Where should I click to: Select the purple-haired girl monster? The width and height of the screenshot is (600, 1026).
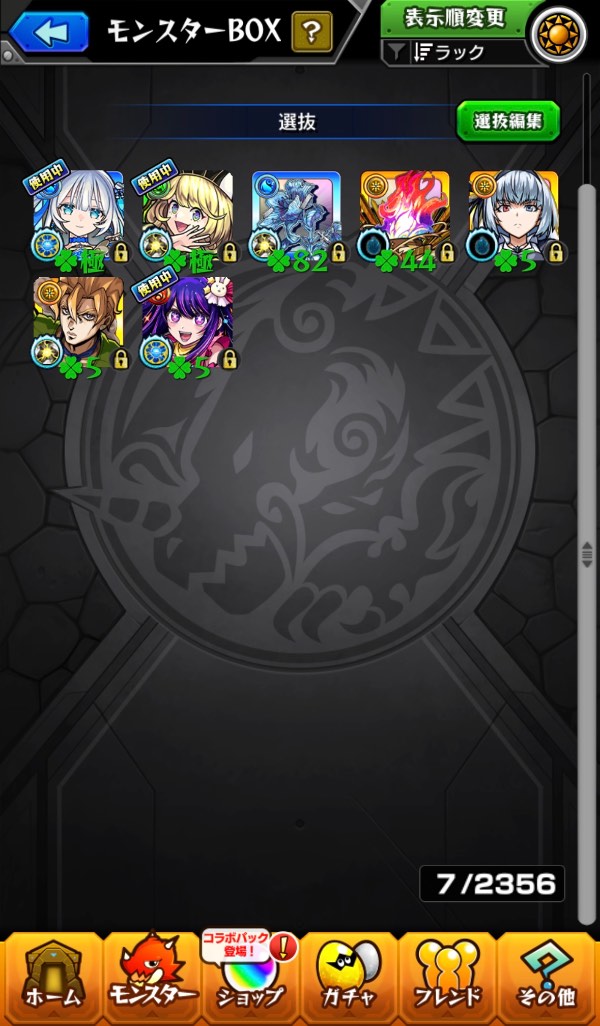coord(187,323)
